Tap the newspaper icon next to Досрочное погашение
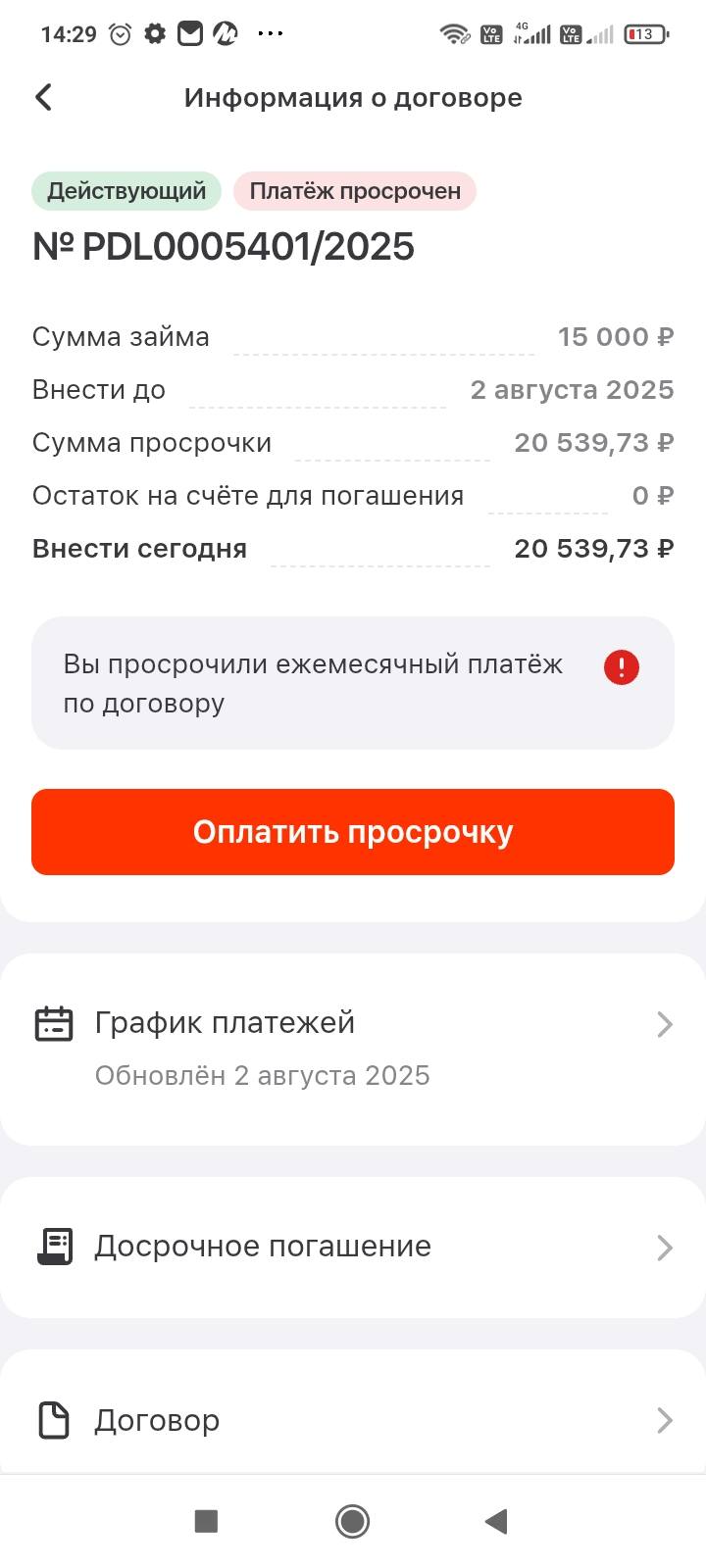The image size is (706, 1568). click(x=54, y=1246)
